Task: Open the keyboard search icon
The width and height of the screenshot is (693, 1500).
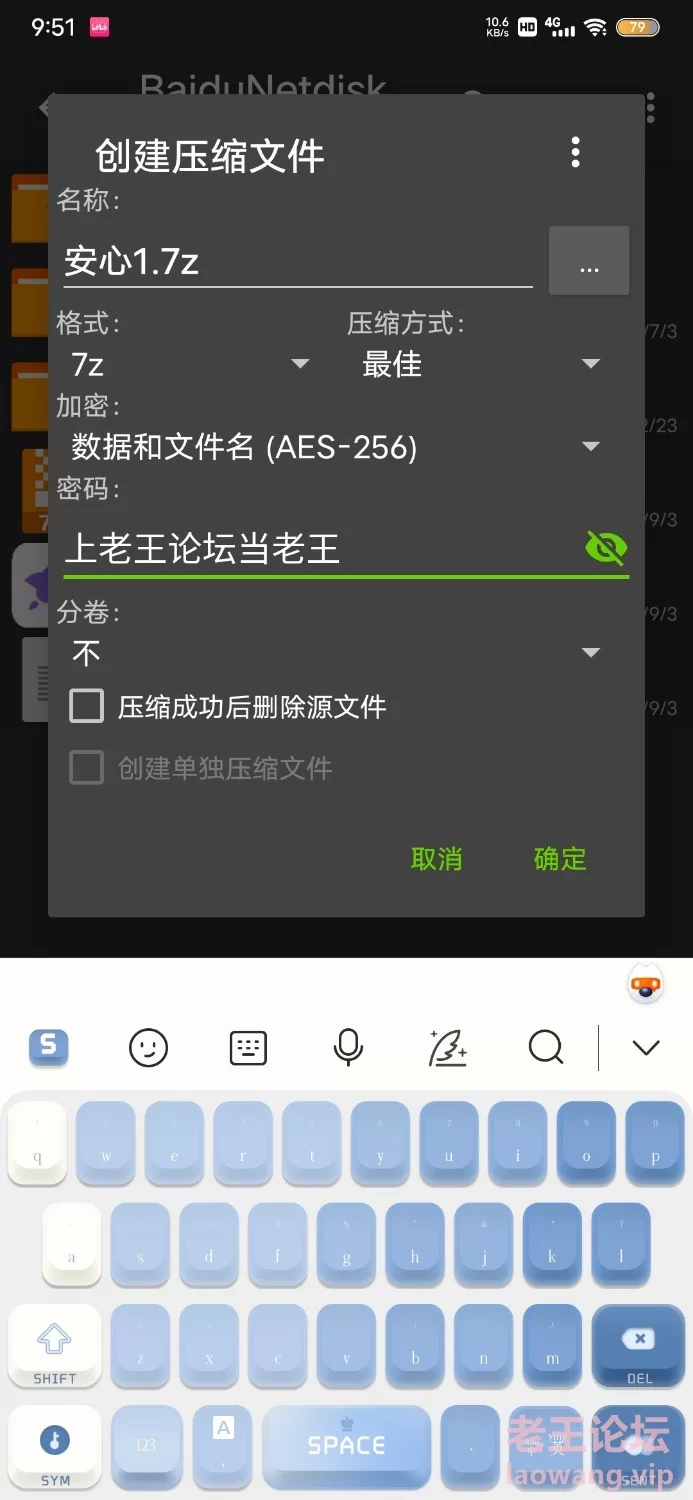Action: (x=546, y=1048)
